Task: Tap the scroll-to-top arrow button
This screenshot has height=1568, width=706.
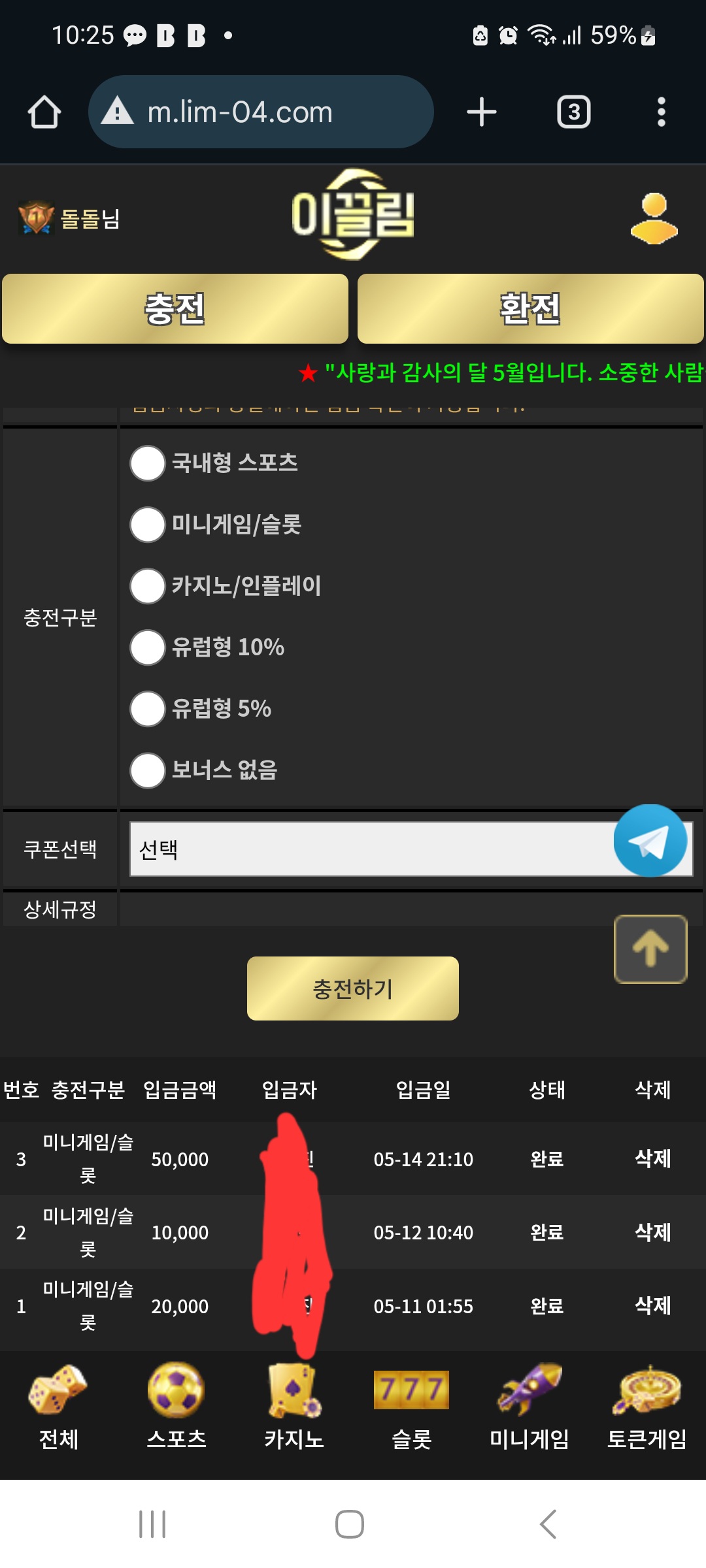Action: (x=650, y=949)
